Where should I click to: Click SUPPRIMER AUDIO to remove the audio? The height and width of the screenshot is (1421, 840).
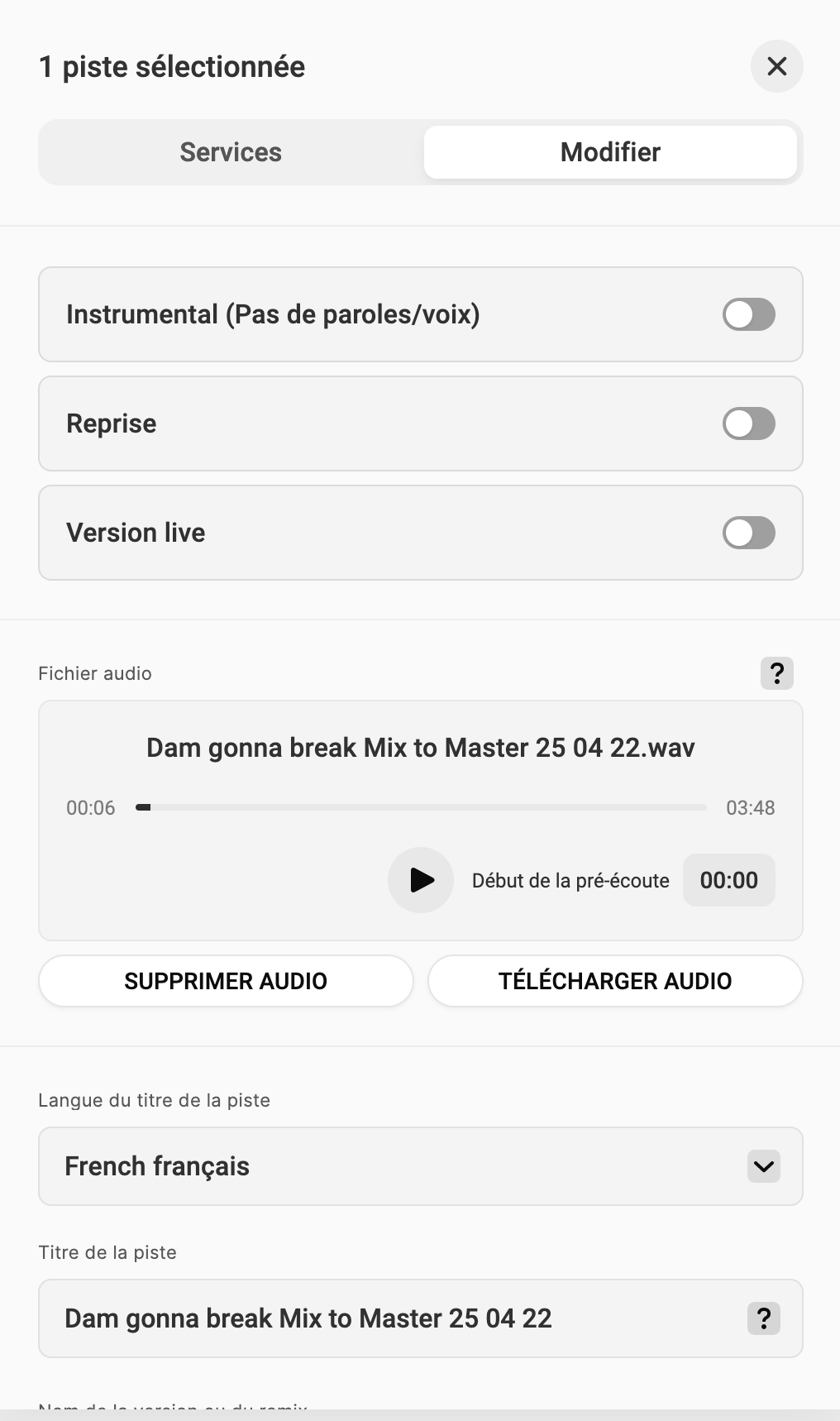point(226,980)
